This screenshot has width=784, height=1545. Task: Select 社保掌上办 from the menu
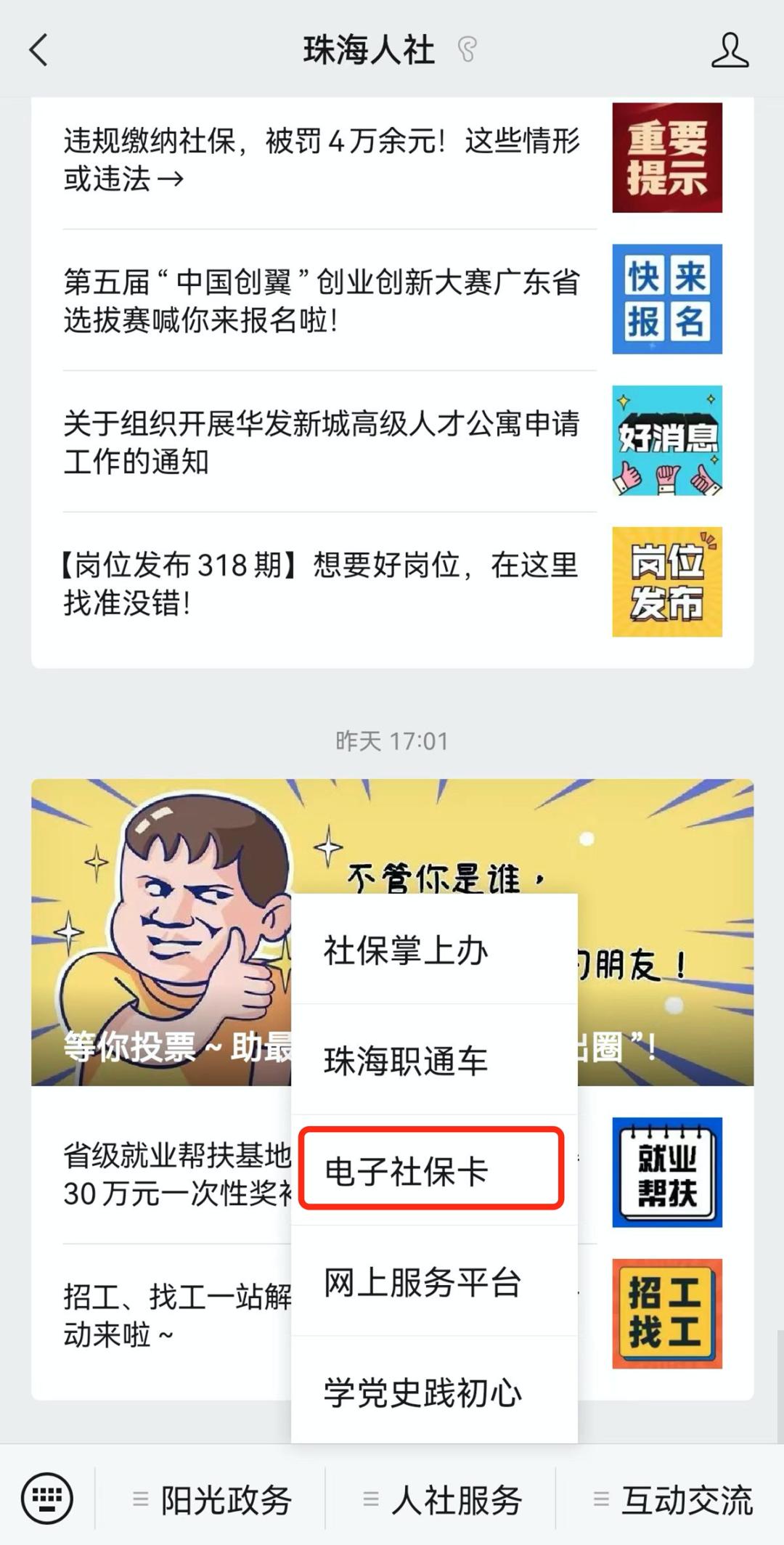tap(433, 950)
